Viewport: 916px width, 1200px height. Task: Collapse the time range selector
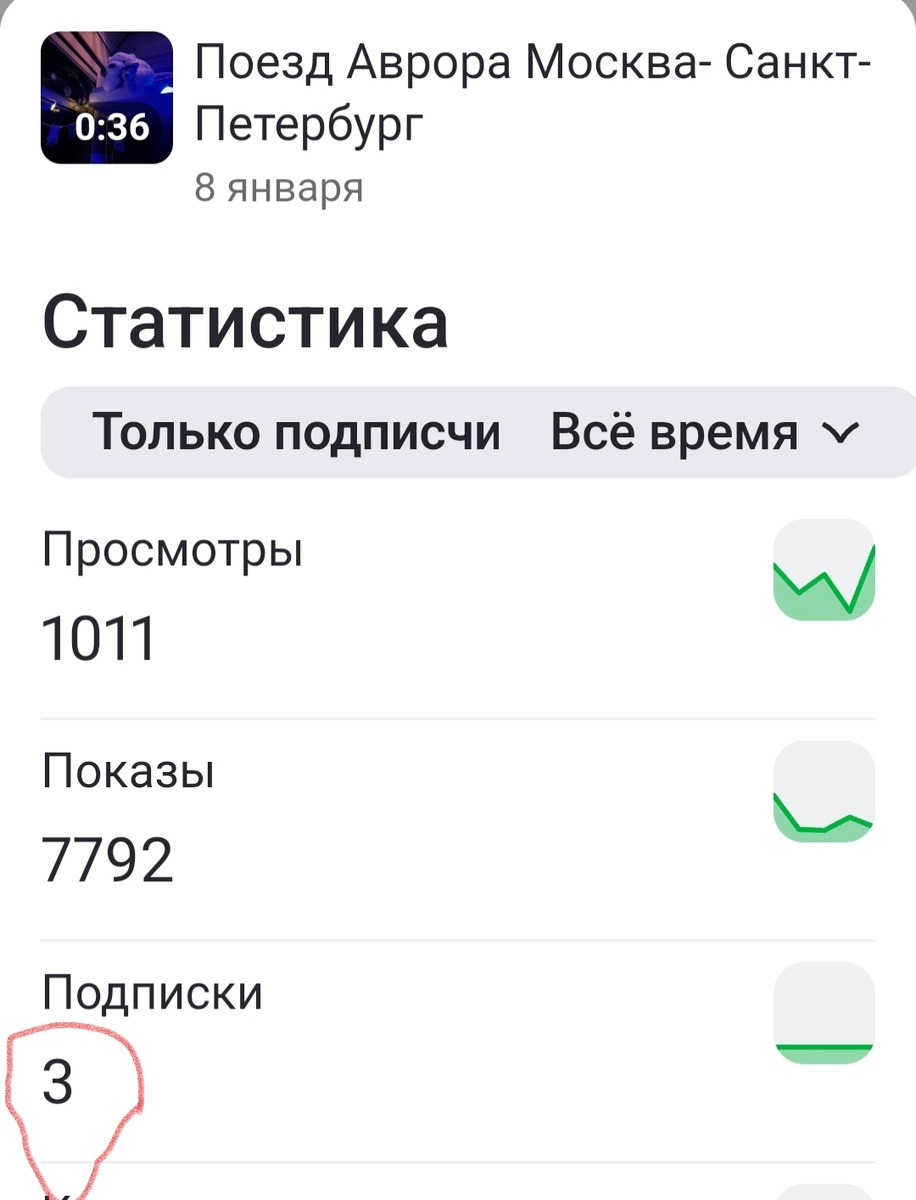click(x=841, y=432)
